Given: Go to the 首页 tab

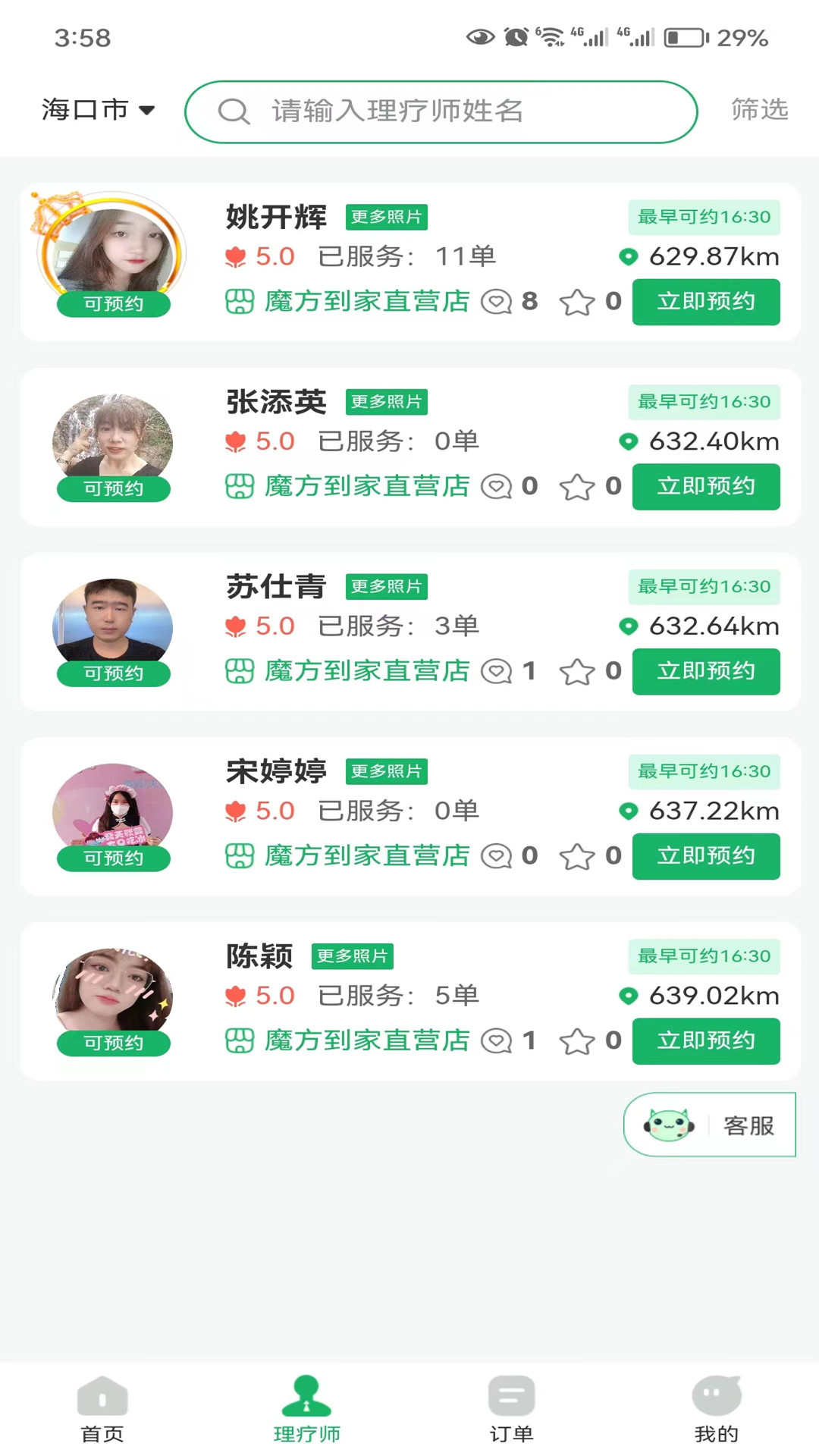Looking at the screenshot, I should pyautogui.click(x=102, y=1410).
